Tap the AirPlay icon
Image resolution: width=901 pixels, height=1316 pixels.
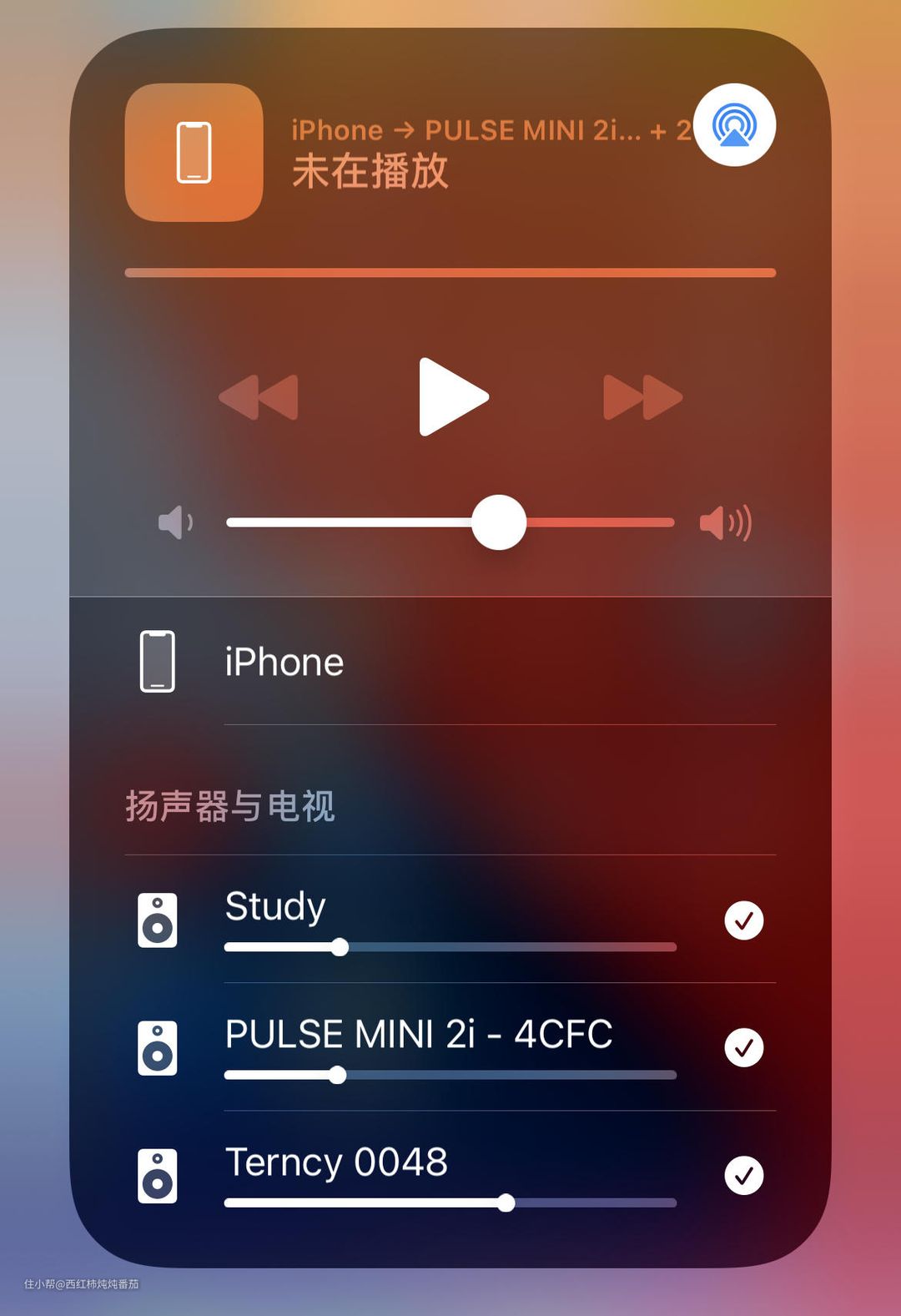(x=734, y=125)
